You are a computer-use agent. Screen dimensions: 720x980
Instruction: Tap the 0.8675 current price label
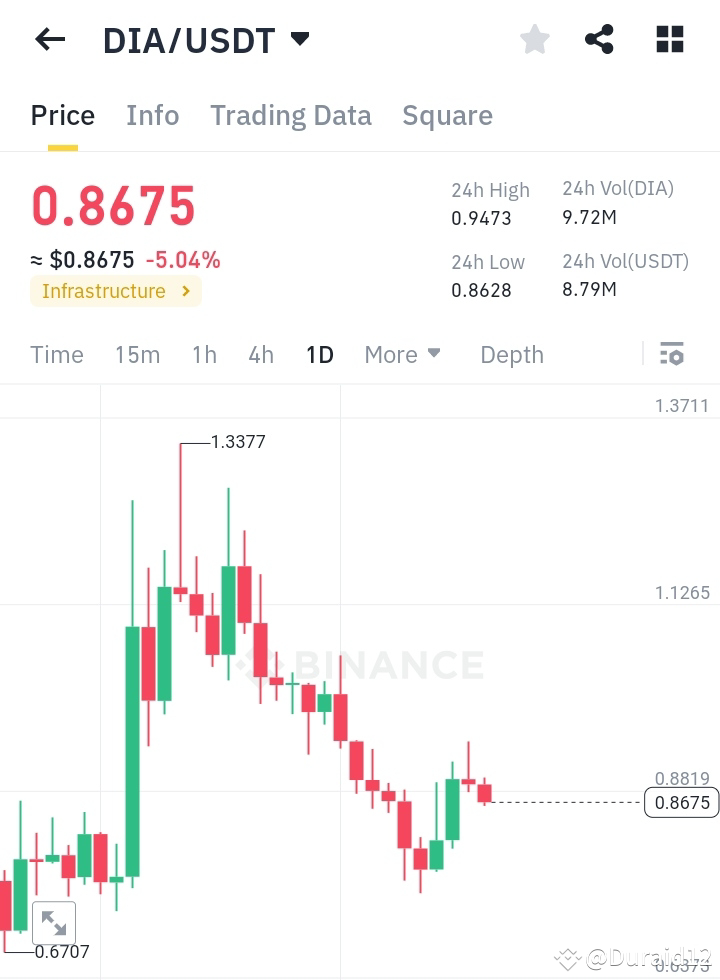point(681,803)
